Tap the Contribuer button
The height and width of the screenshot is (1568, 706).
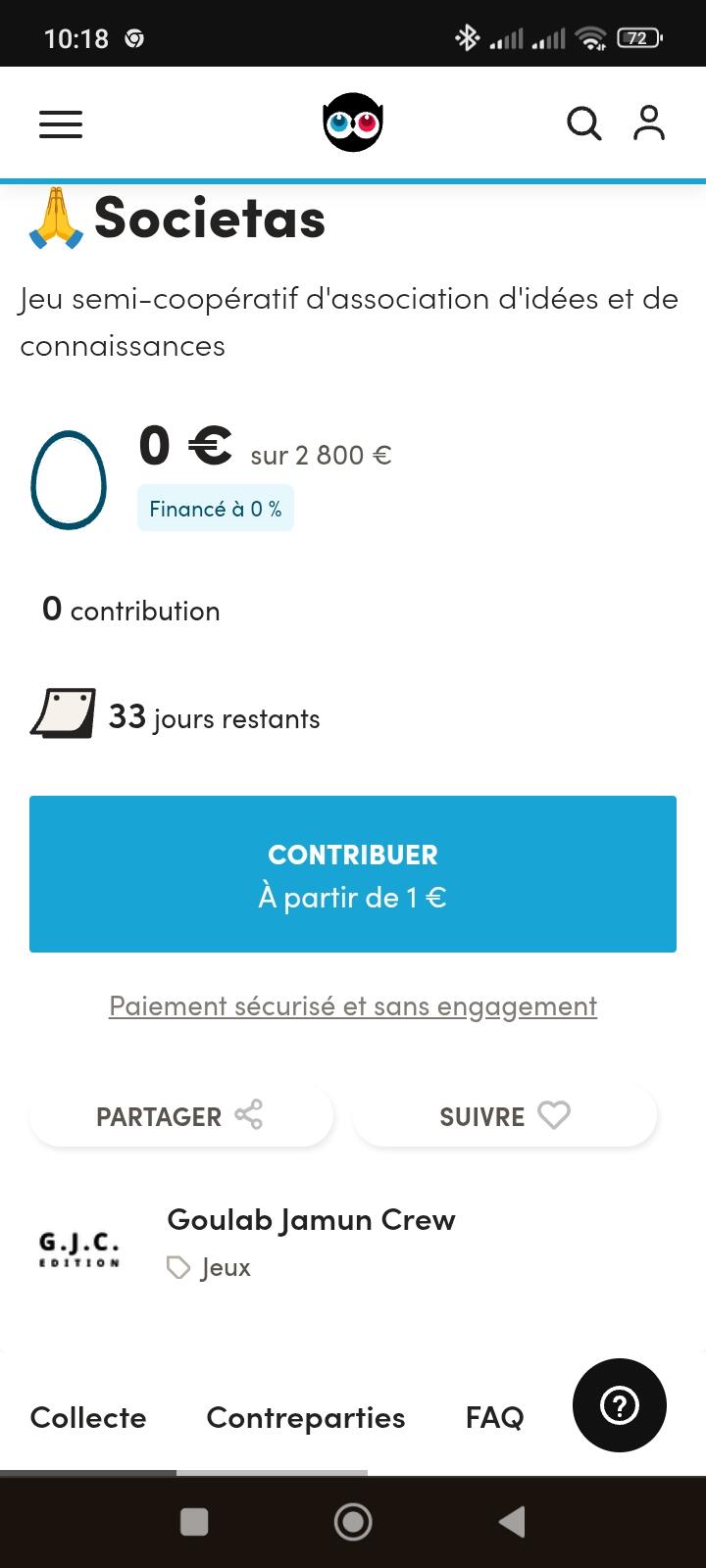point(353,874)
